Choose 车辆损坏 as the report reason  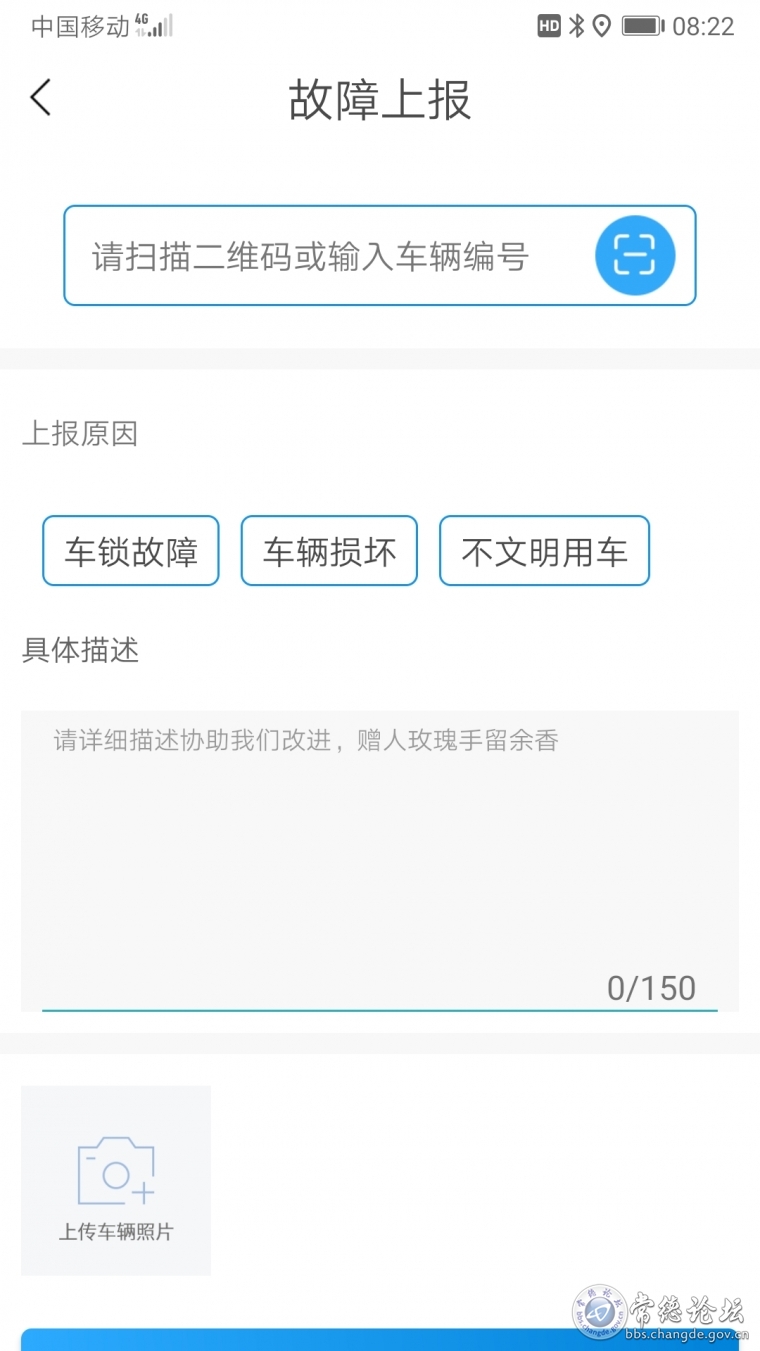coord(329,551)
